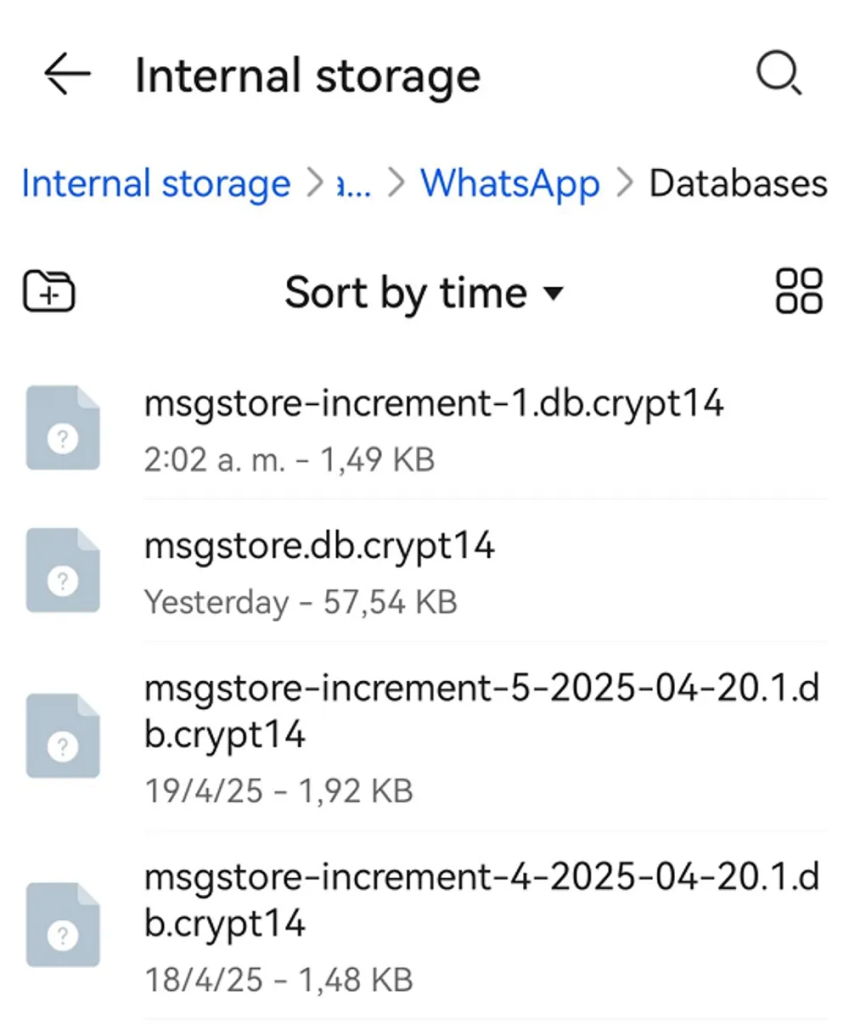Navigate to the WhatsApp folder via breadcrumb

coord(510,183)
